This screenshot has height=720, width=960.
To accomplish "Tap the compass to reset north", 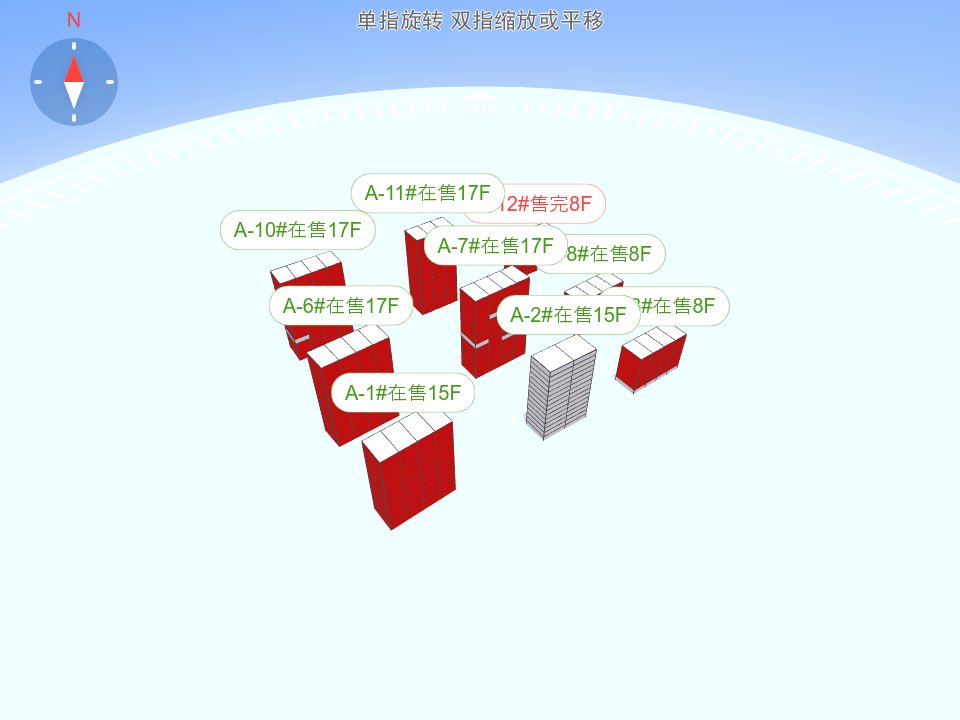I will click(x=74, y=82).
